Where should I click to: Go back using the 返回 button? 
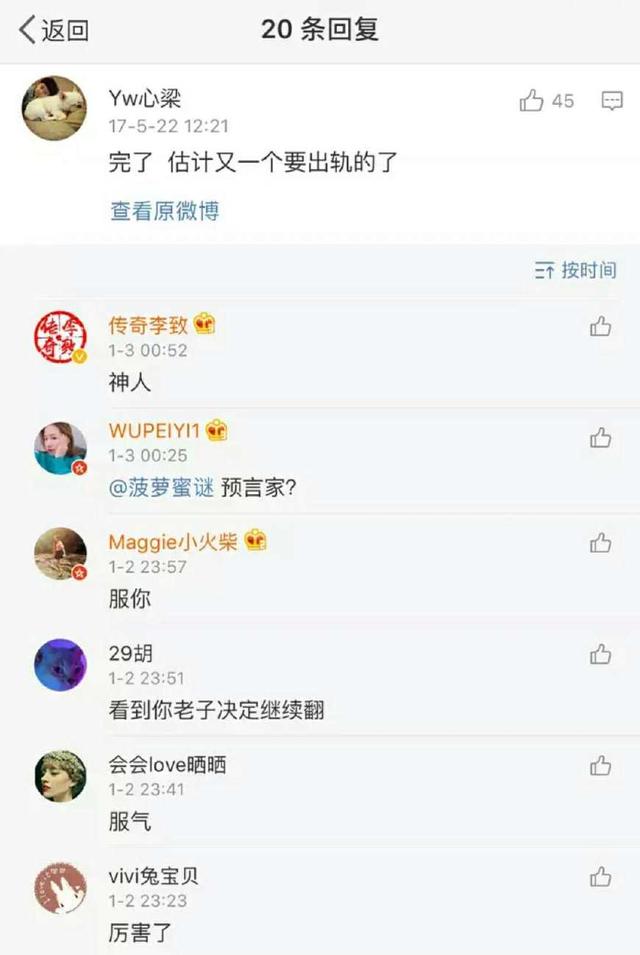[54, 30]
